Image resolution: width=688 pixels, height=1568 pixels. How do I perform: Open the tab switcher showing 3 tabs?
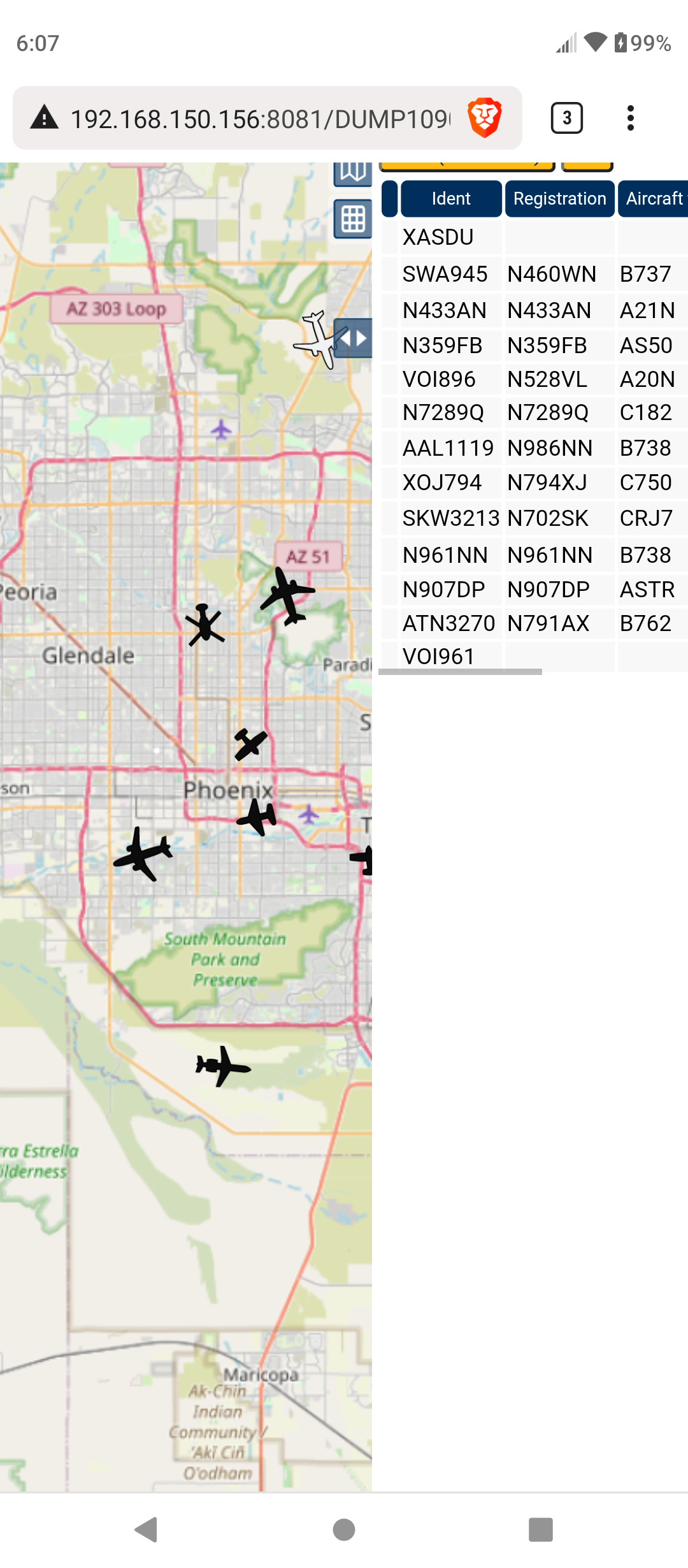tap(566, 118)
